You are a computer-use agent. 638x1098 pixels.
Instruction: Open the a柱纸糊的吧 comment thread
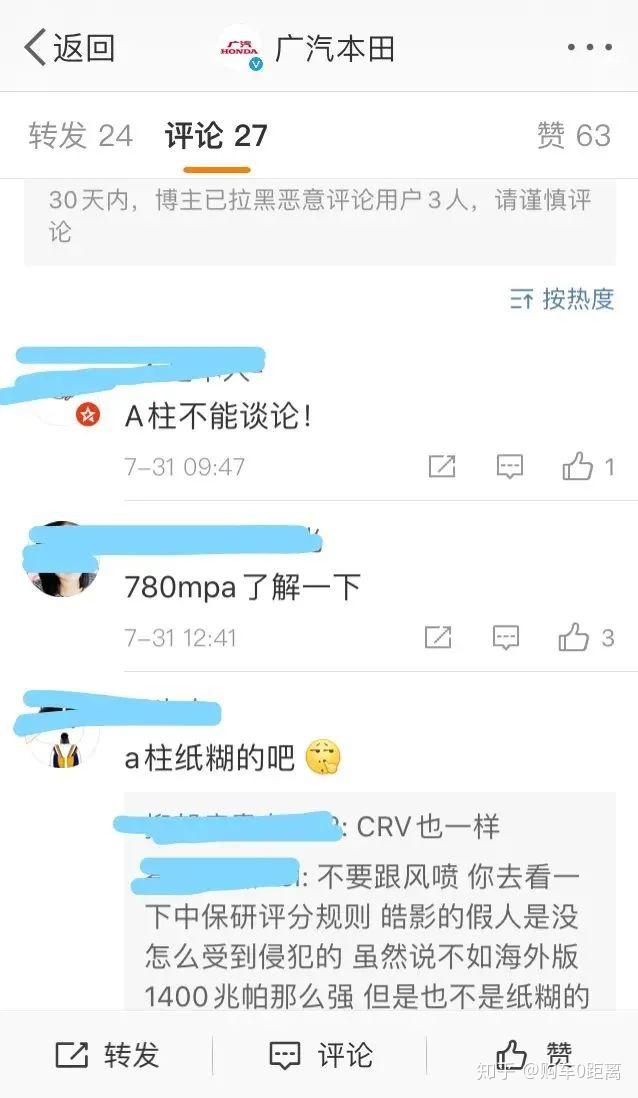click(209, 758)
